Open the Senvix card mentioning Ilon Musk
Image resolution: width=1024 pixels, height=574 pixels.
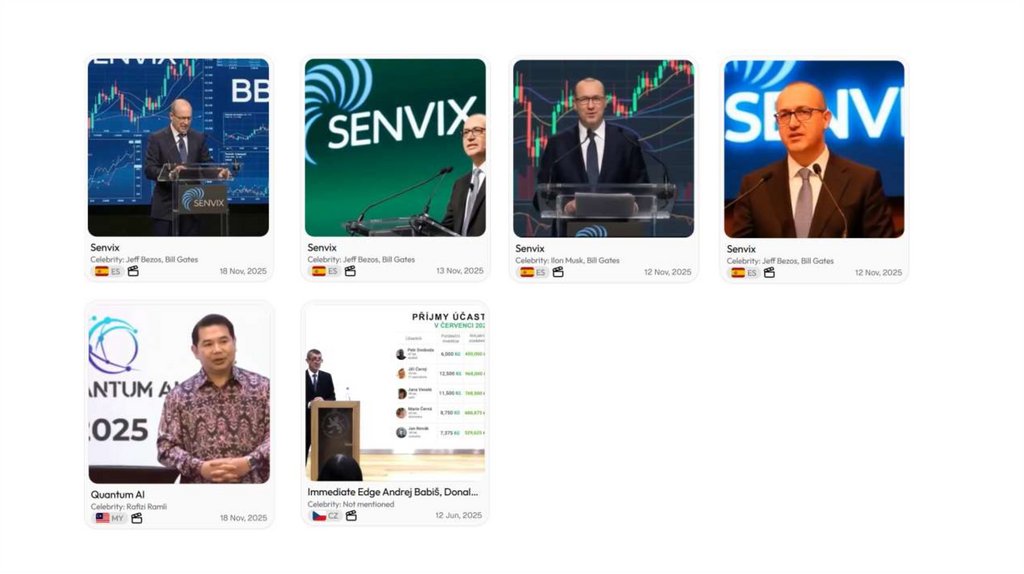603,148
